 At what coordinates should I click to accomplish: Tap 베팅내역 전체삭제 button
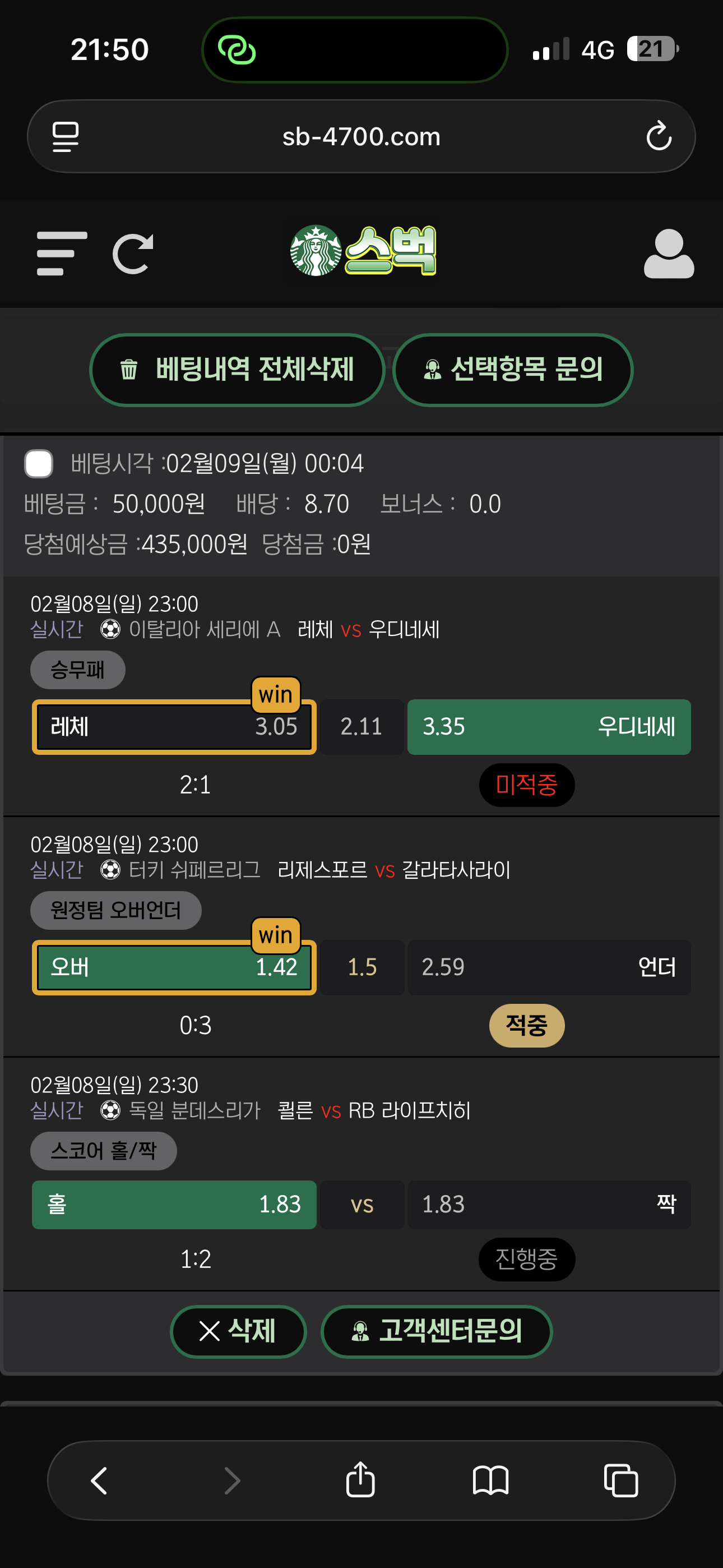pyautogui.click(x=237, y=370)
